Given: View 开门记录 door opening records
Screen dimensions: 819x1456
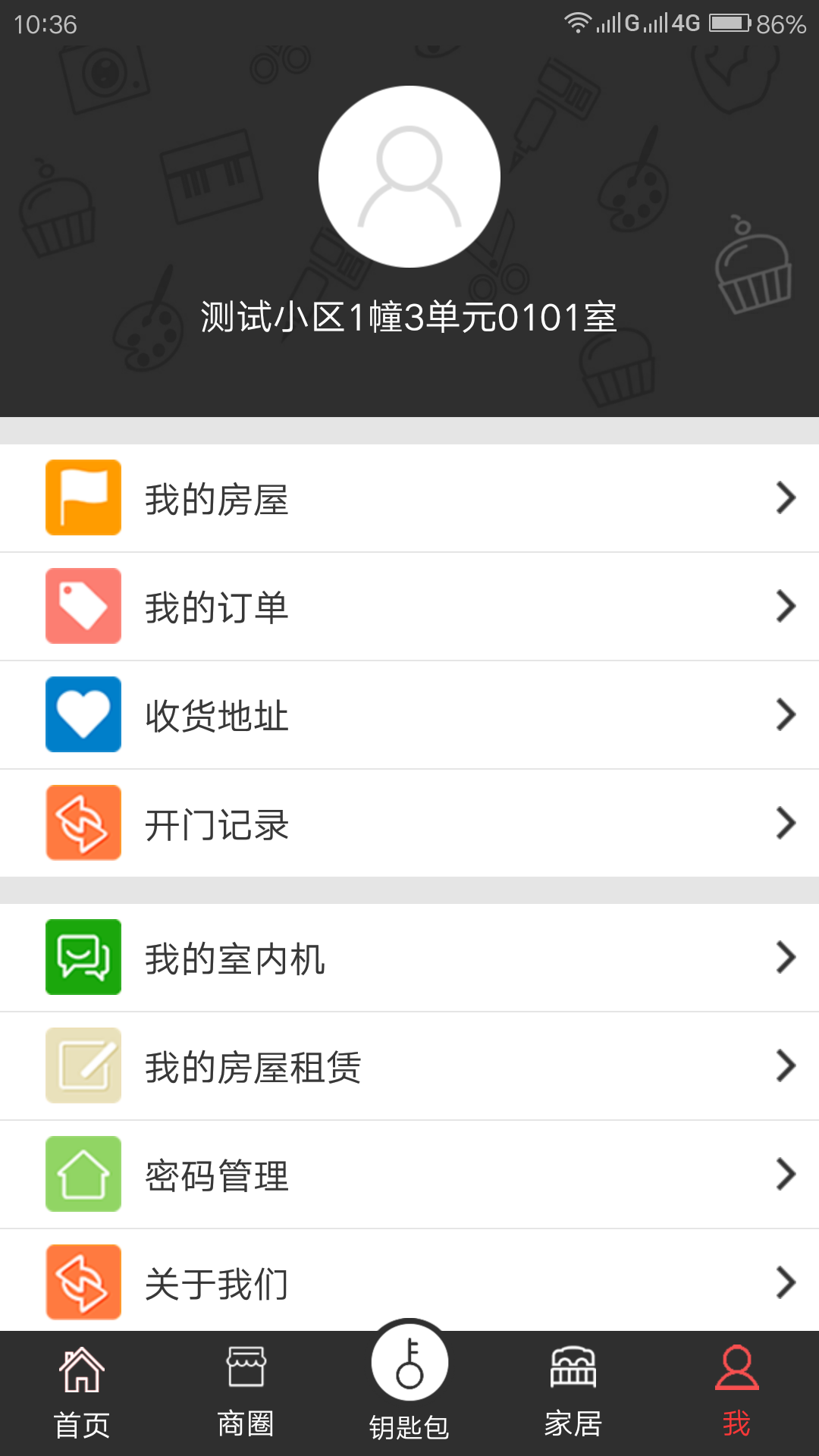Looking at the screenshot, I should [x=409, y=824].
